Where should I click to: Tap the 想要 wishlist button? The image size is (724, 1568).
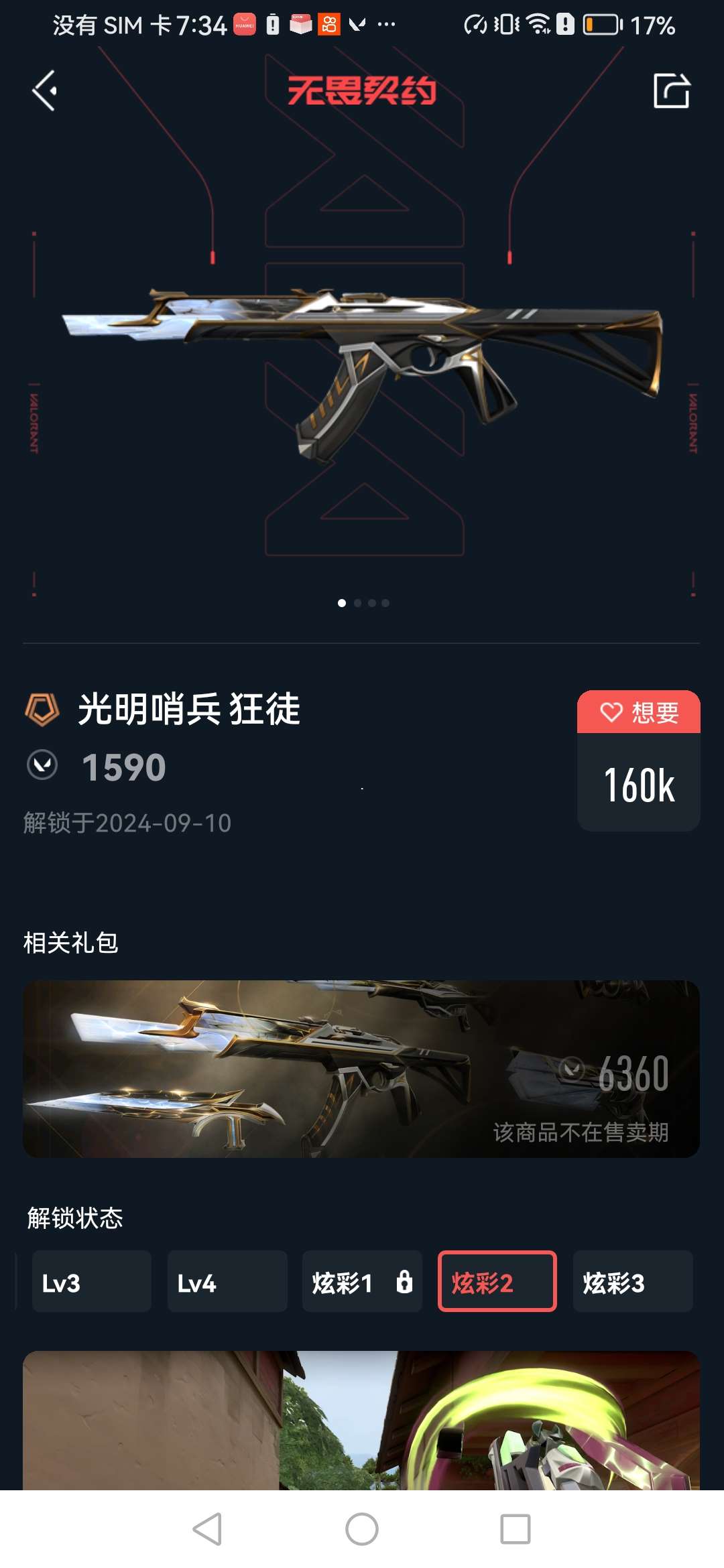tap(638, 712)
